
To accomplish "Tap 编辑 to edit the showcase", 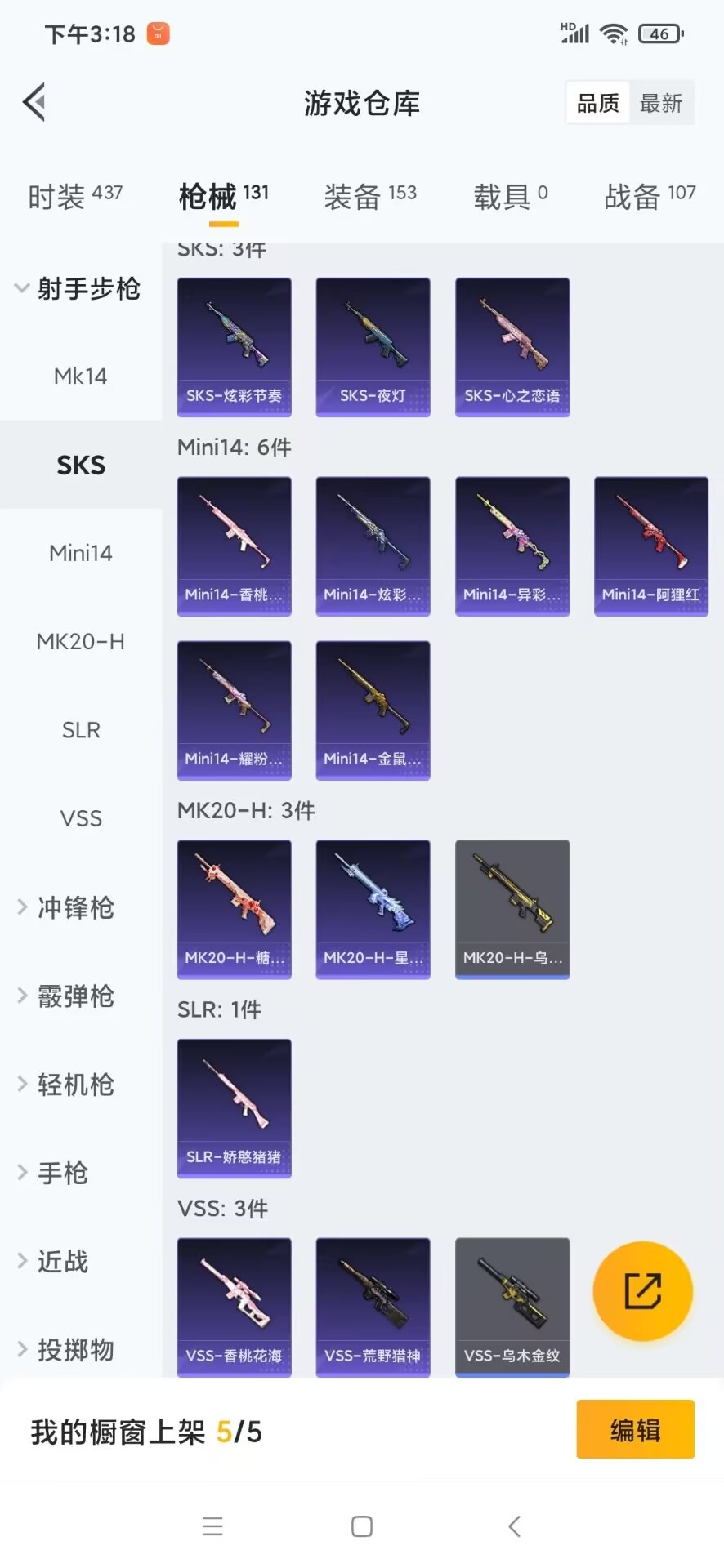I will (635, 1429).
